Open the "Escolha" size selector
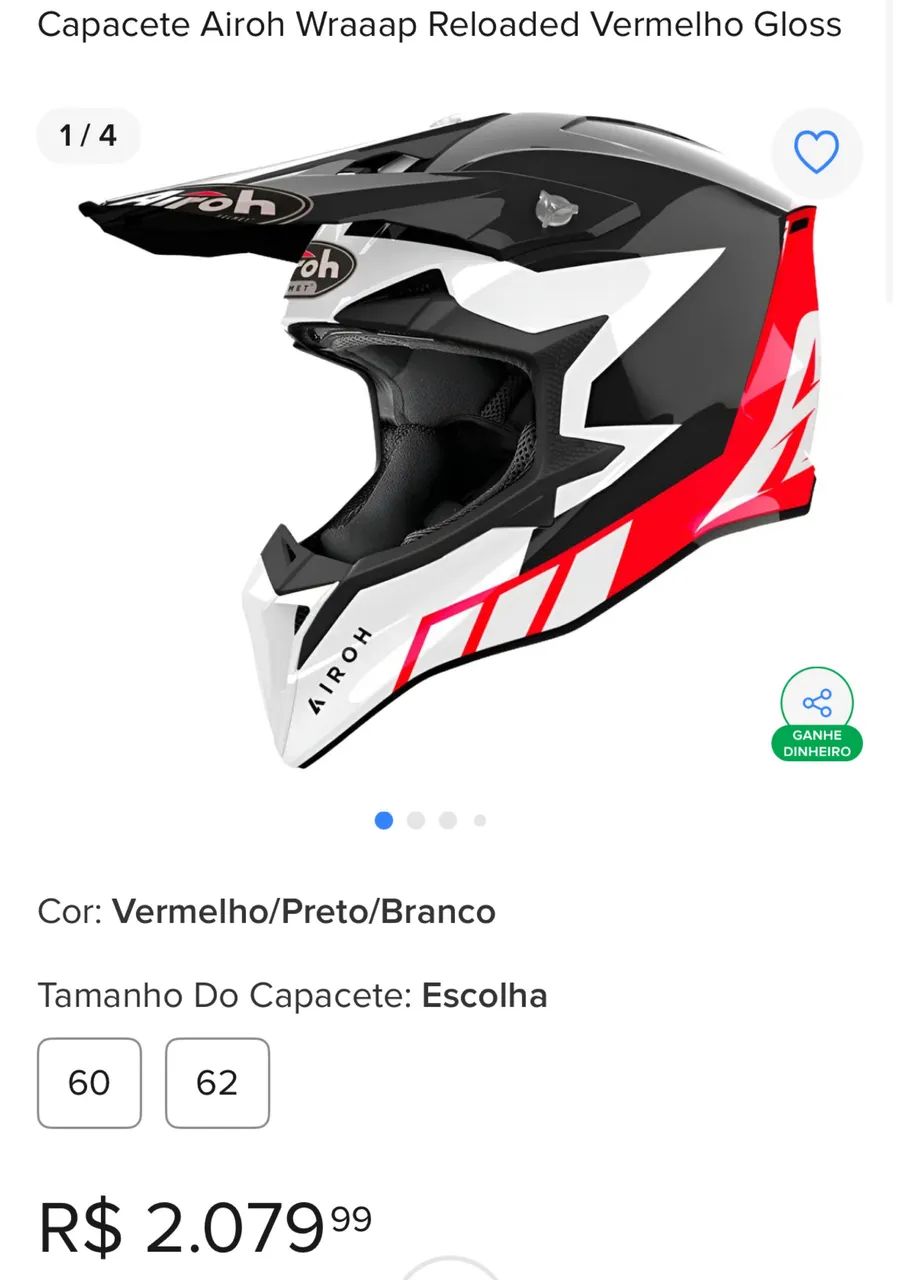This screenshot has height=1280, width=900. [x=485, y=996]
